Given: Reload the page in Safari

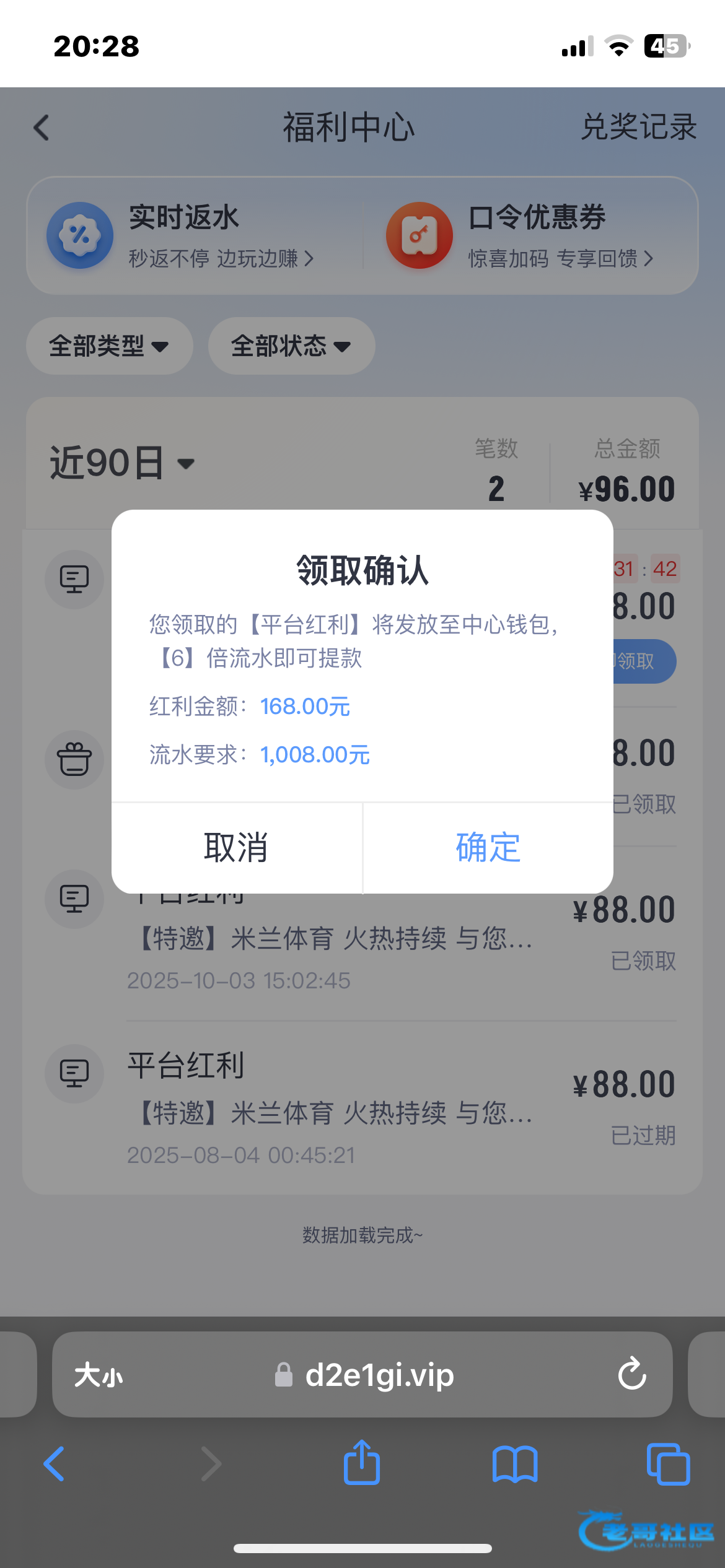Looking at the screenshot, I should coord(632,1374).
